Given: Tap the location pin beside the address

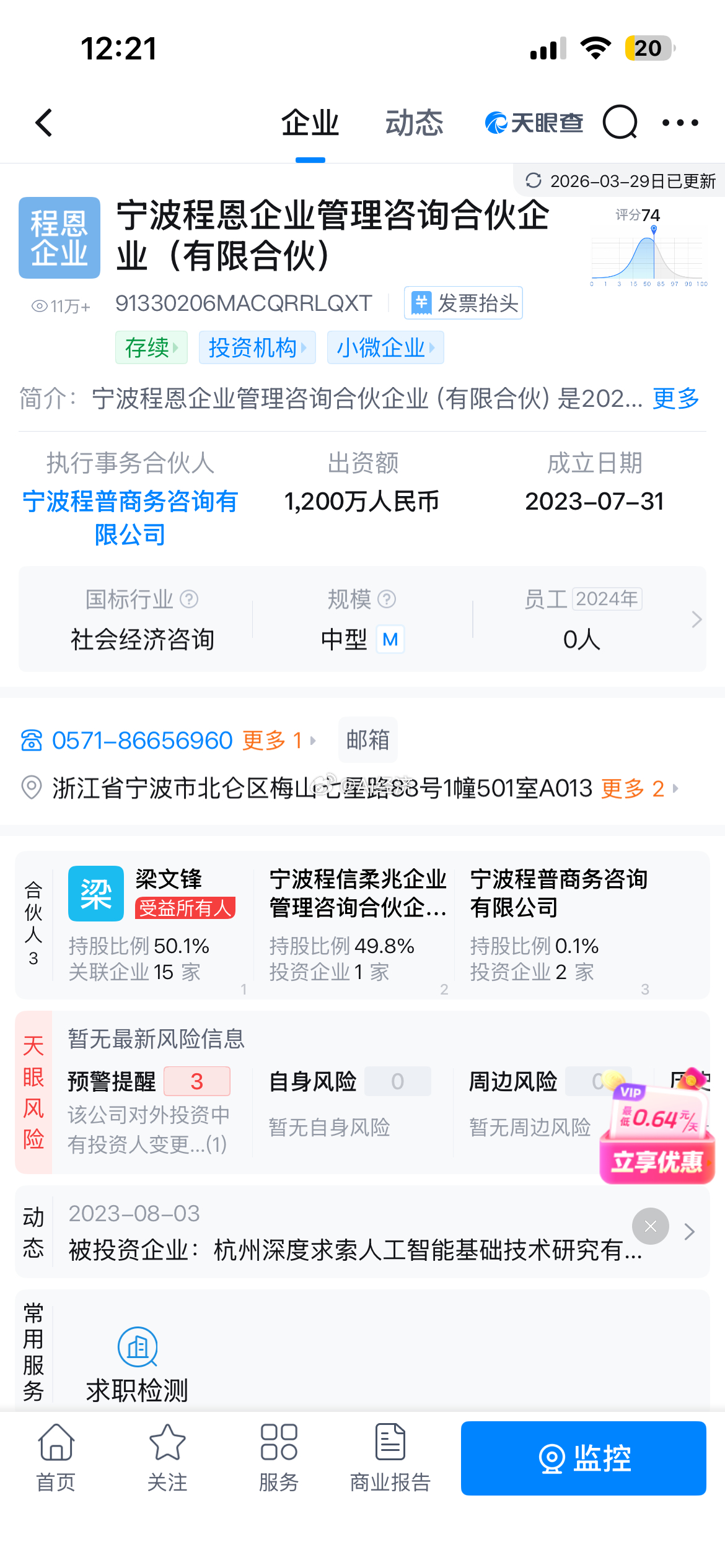Looking at the screenshot, I should pyautogui.click(x=31, y=788).
